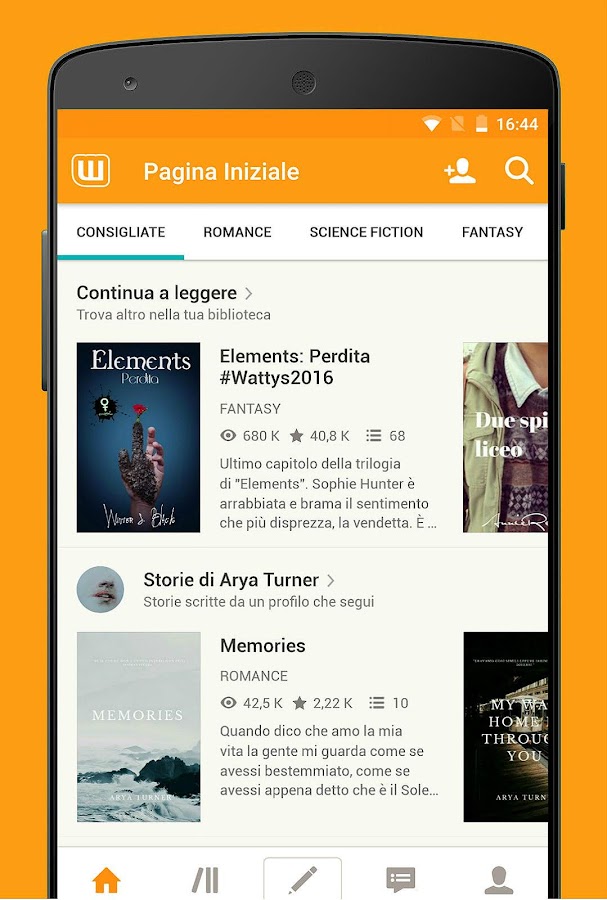Open the search icon
The width and height of the screenshot is (607, 900).
tap(519, 171)
